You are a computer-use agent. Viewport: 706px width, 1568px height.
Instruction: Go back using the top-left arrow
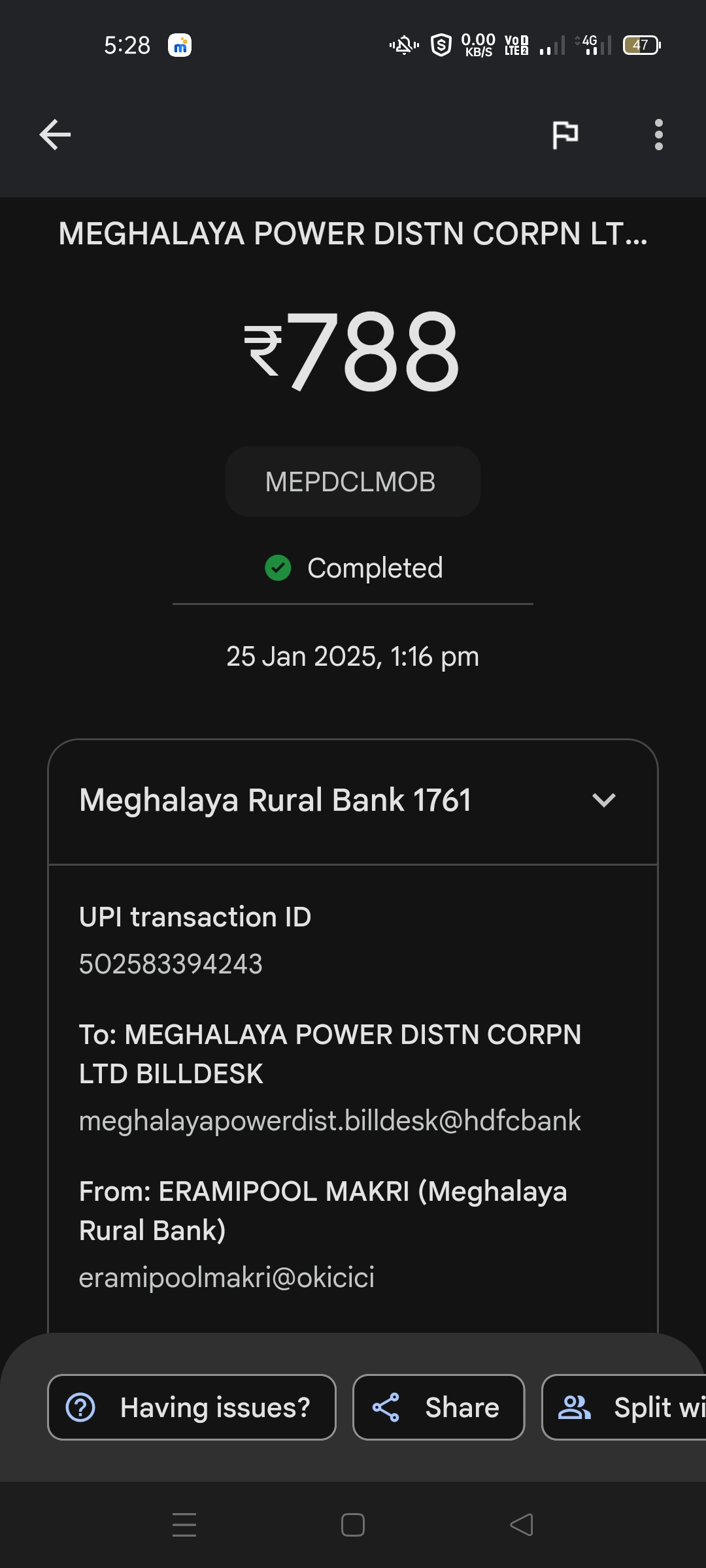point(55,135)
